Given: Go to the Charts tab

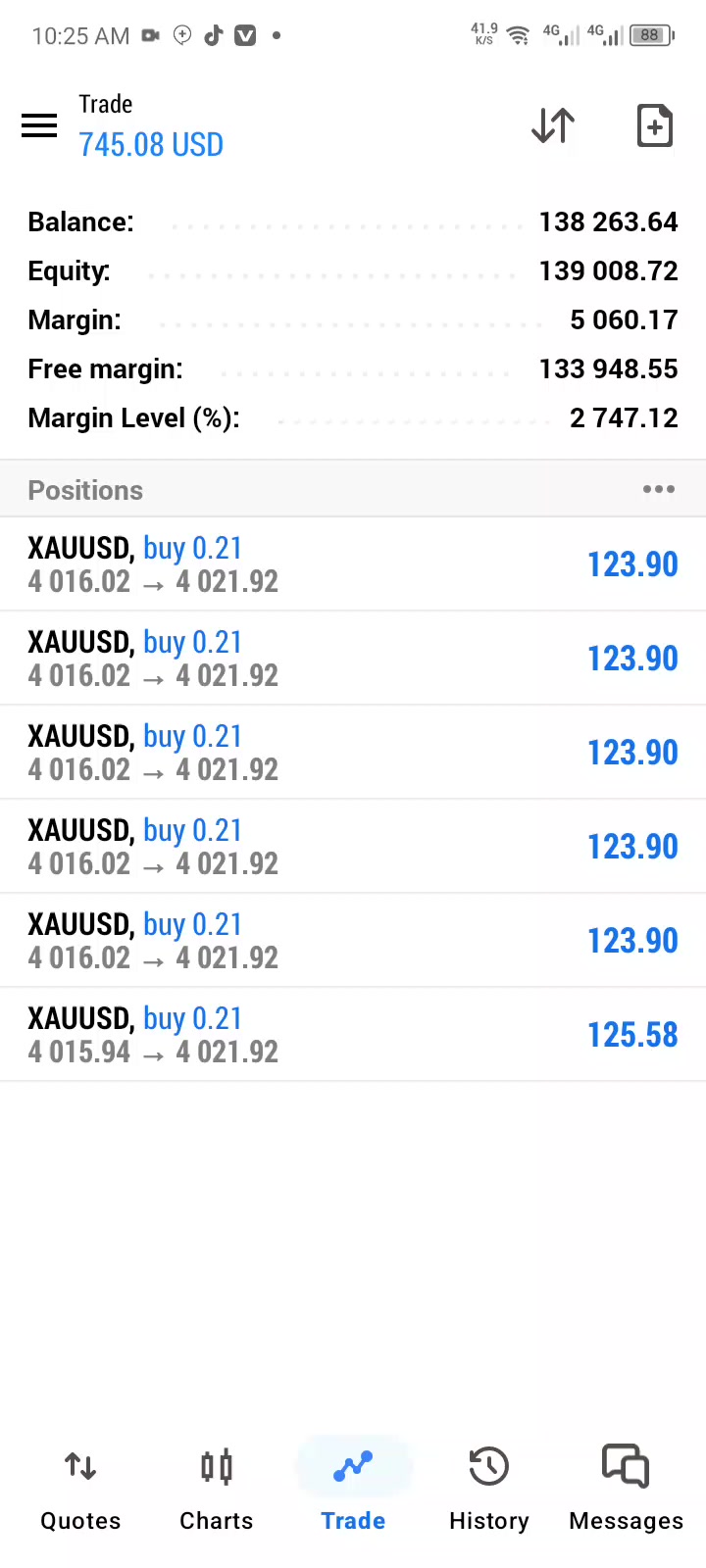Looking at the screenshot, I should pyautogui.click(x=216, y=1491).
